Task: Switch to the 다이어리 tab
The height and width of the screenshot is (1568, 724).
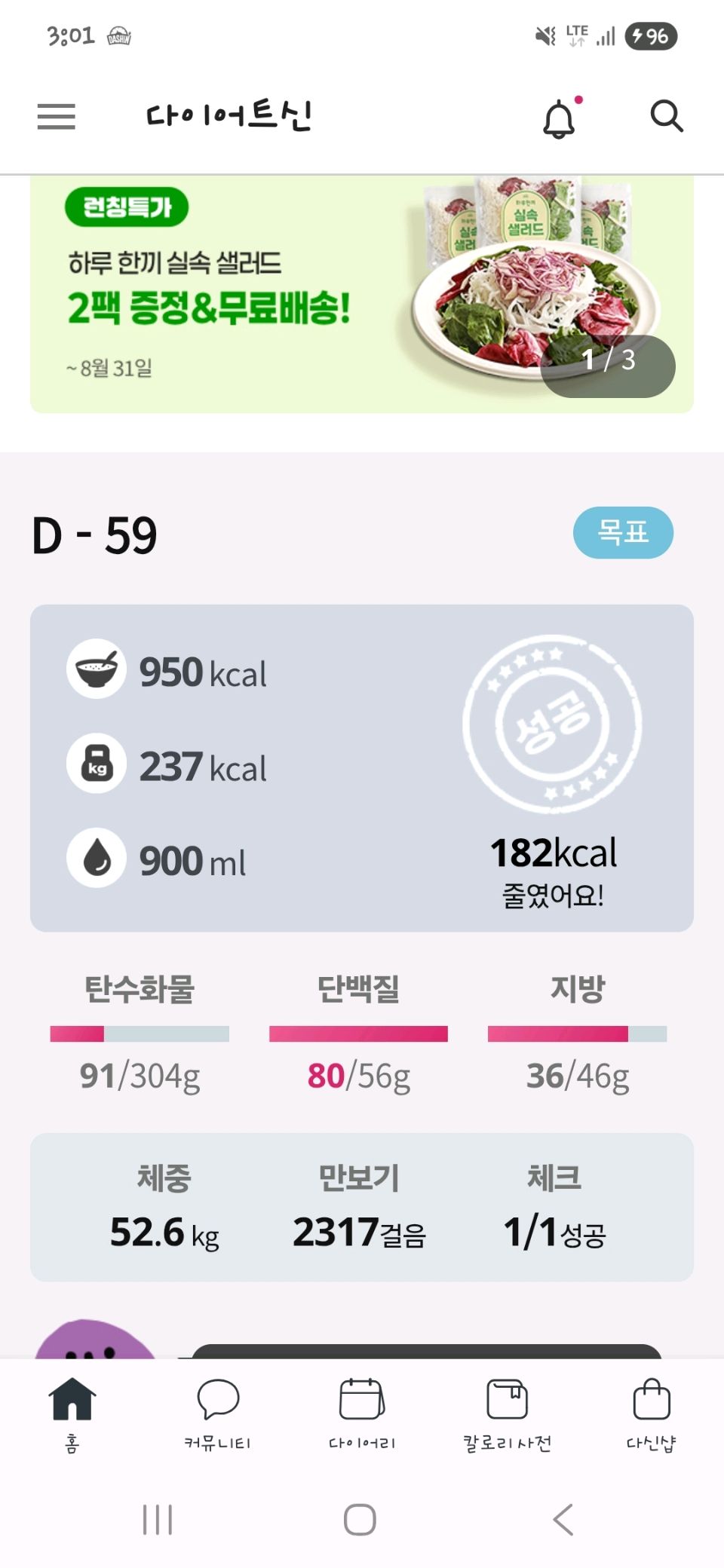Action: pos(362,1413)
